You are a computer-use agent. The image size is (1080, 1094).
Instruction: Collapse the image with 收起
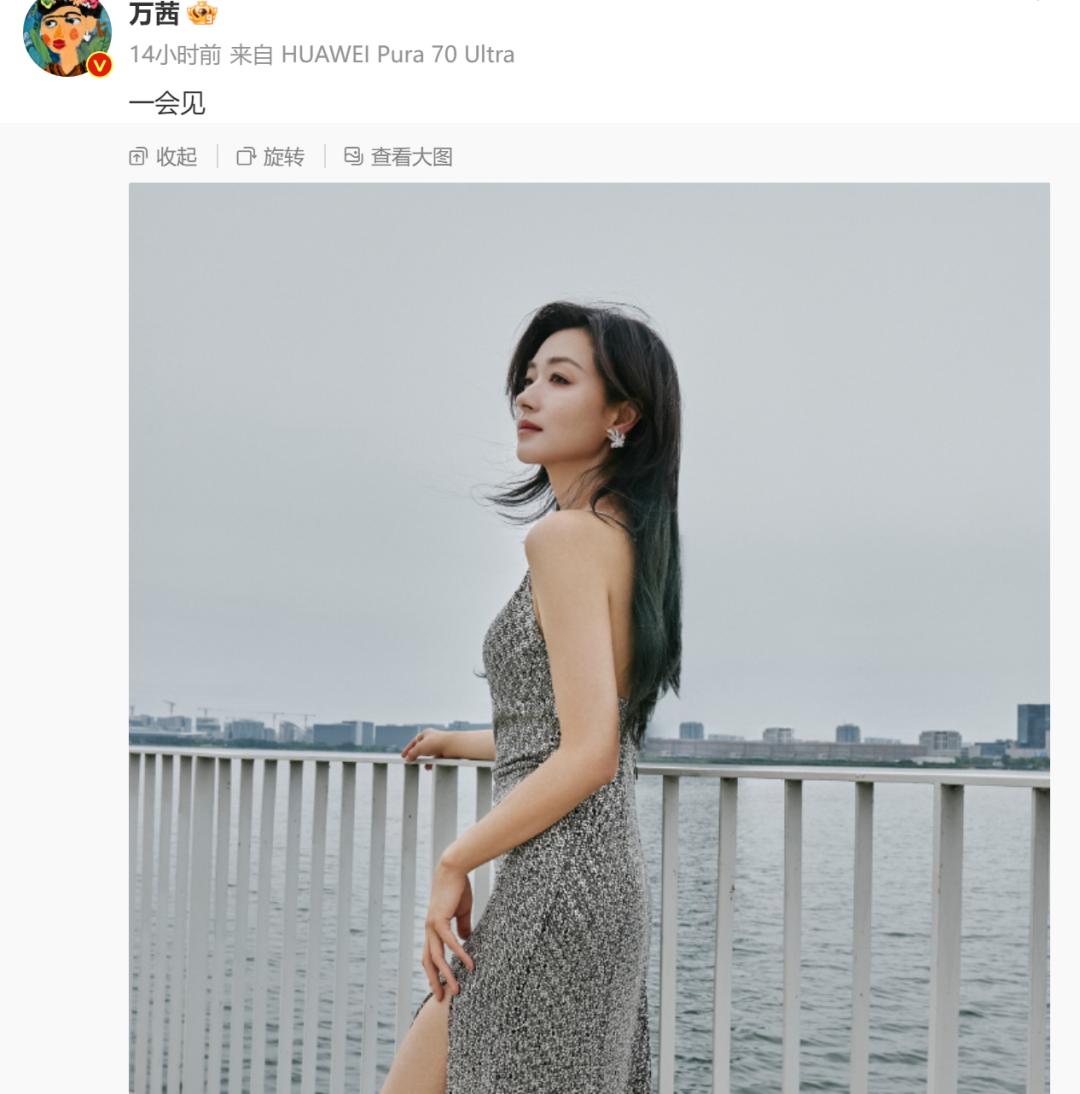pos(164,157)
